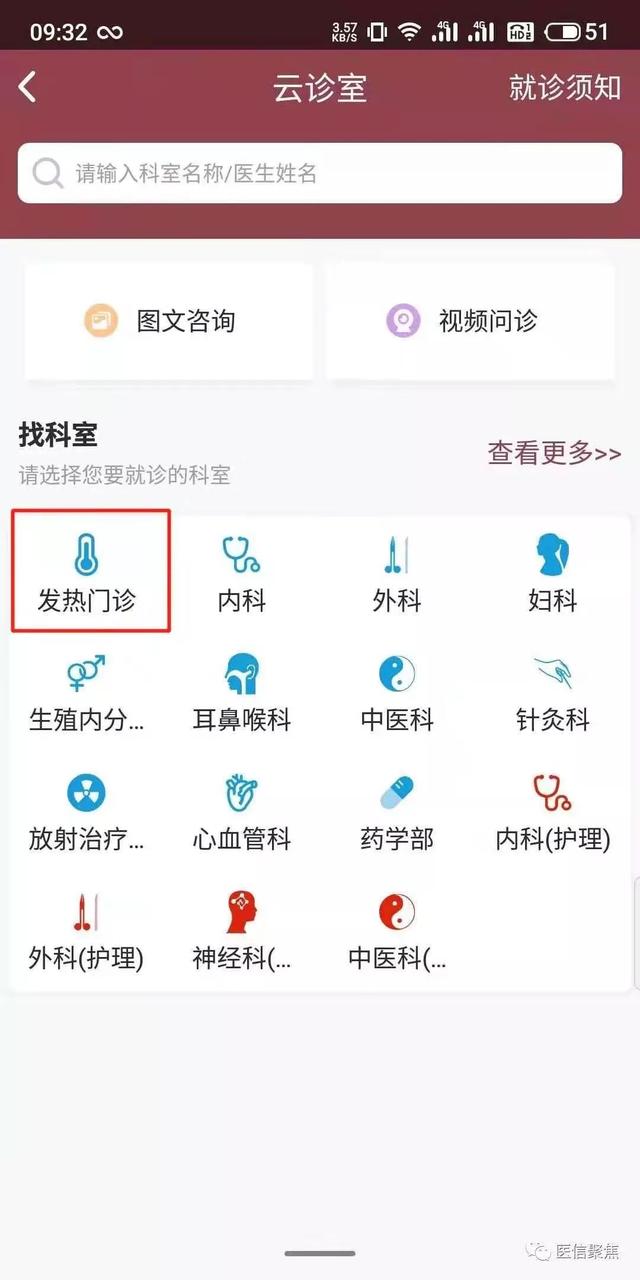Select 内科(护理) nursing department
This screenshot has width=640, height=1280.
552,812
